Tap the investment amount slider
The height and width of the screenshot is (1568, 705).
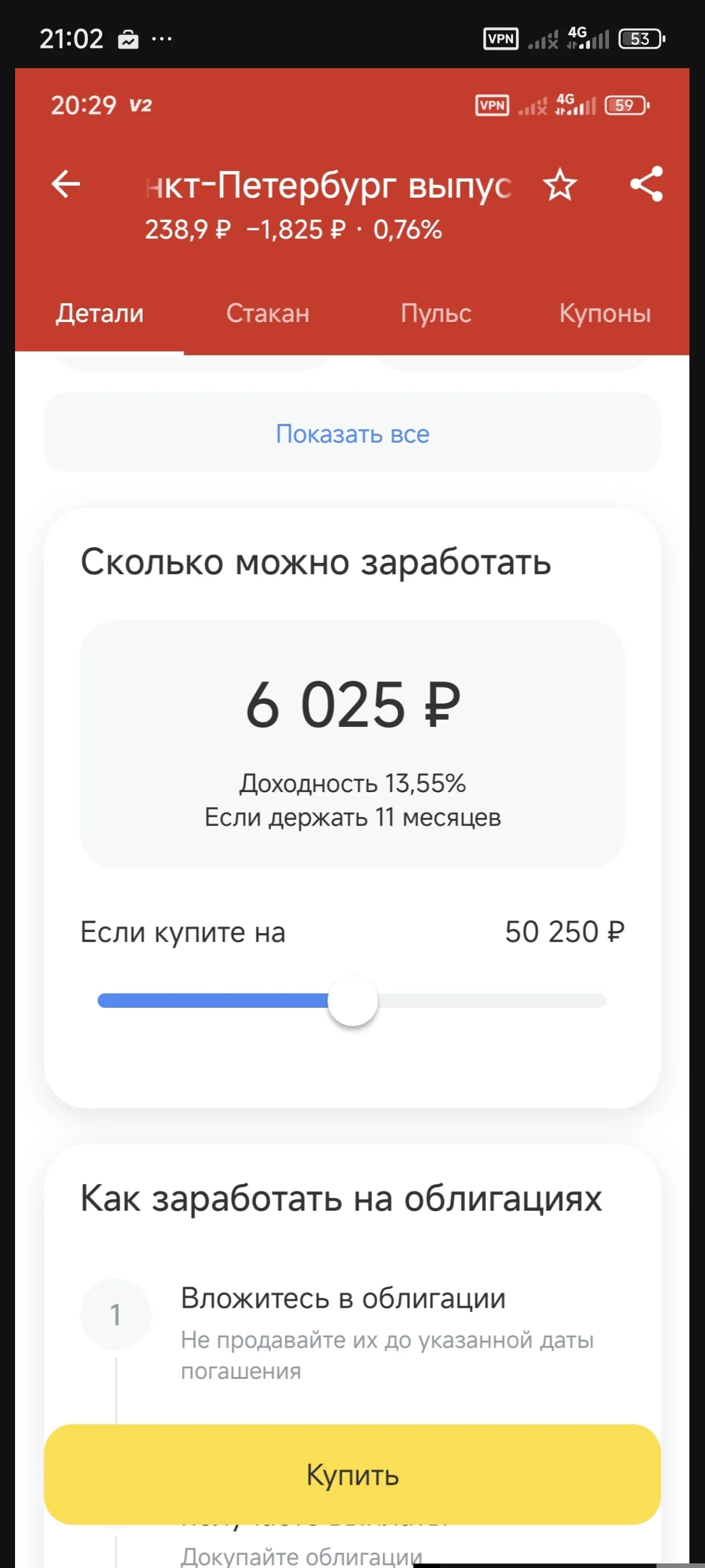tap(352, 1001)
